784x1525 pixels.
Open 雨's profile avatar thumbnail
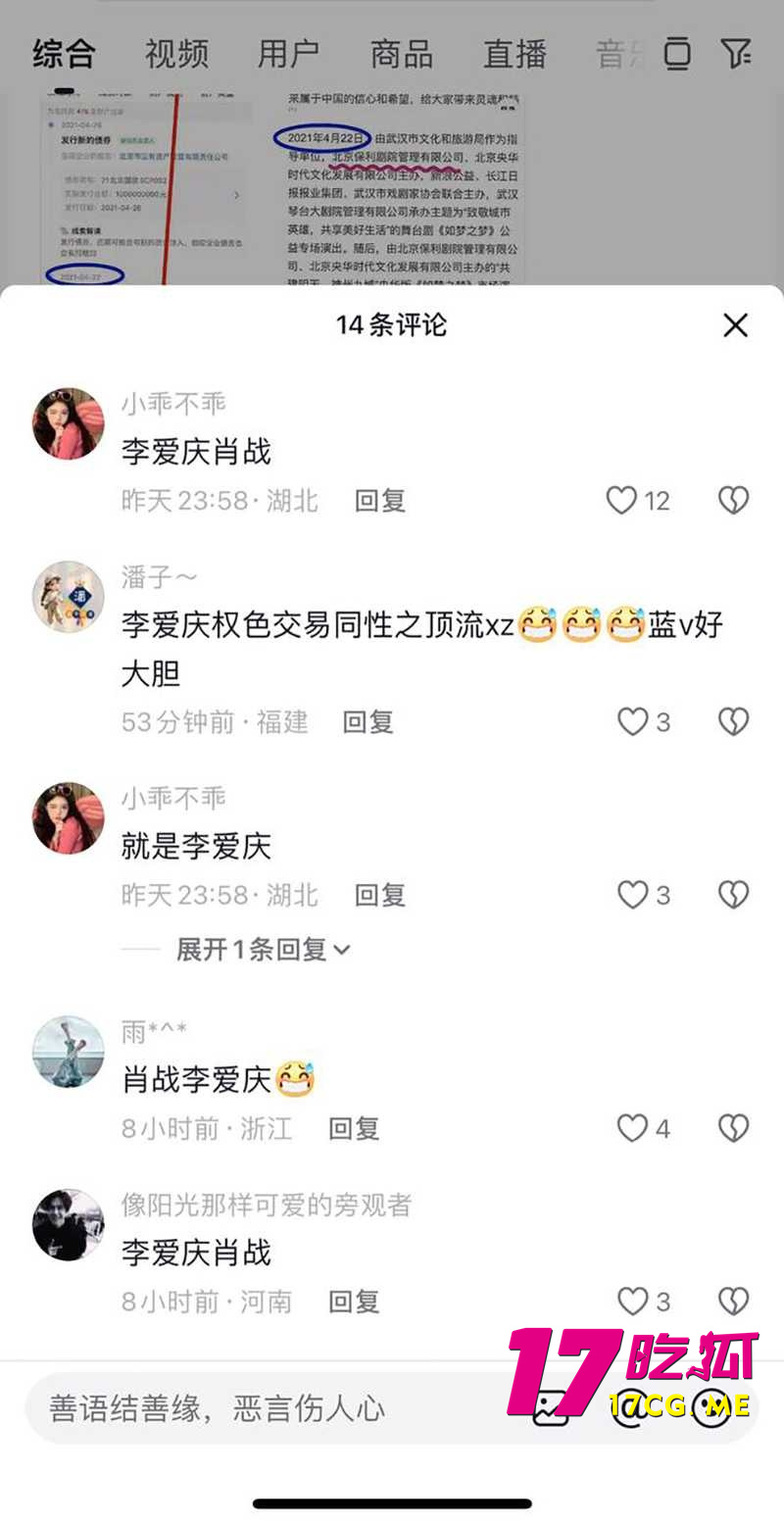[x=68, y=1052]
